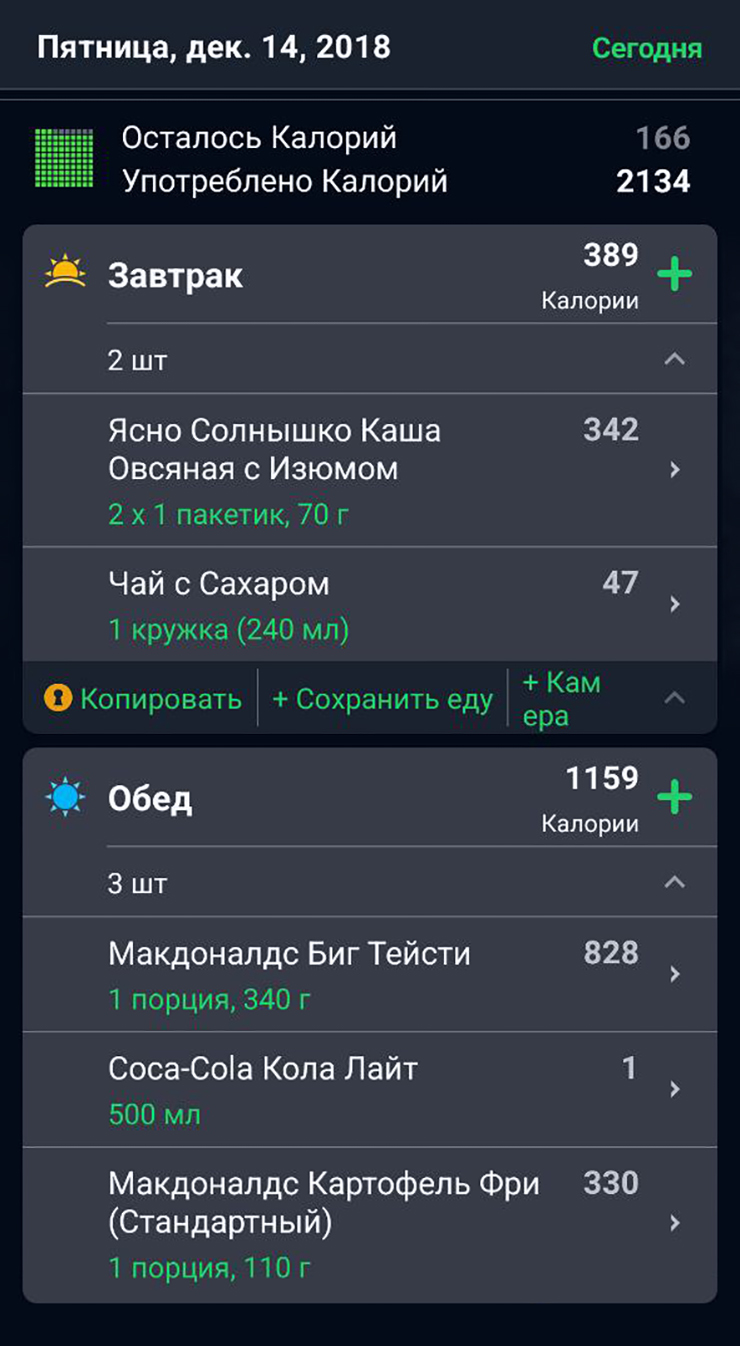Image resolution: width=740 pixels, height=1346 pixels.
Task: Open Макдоналдс Картофель Фри entry
Action: coord(370,1224)
